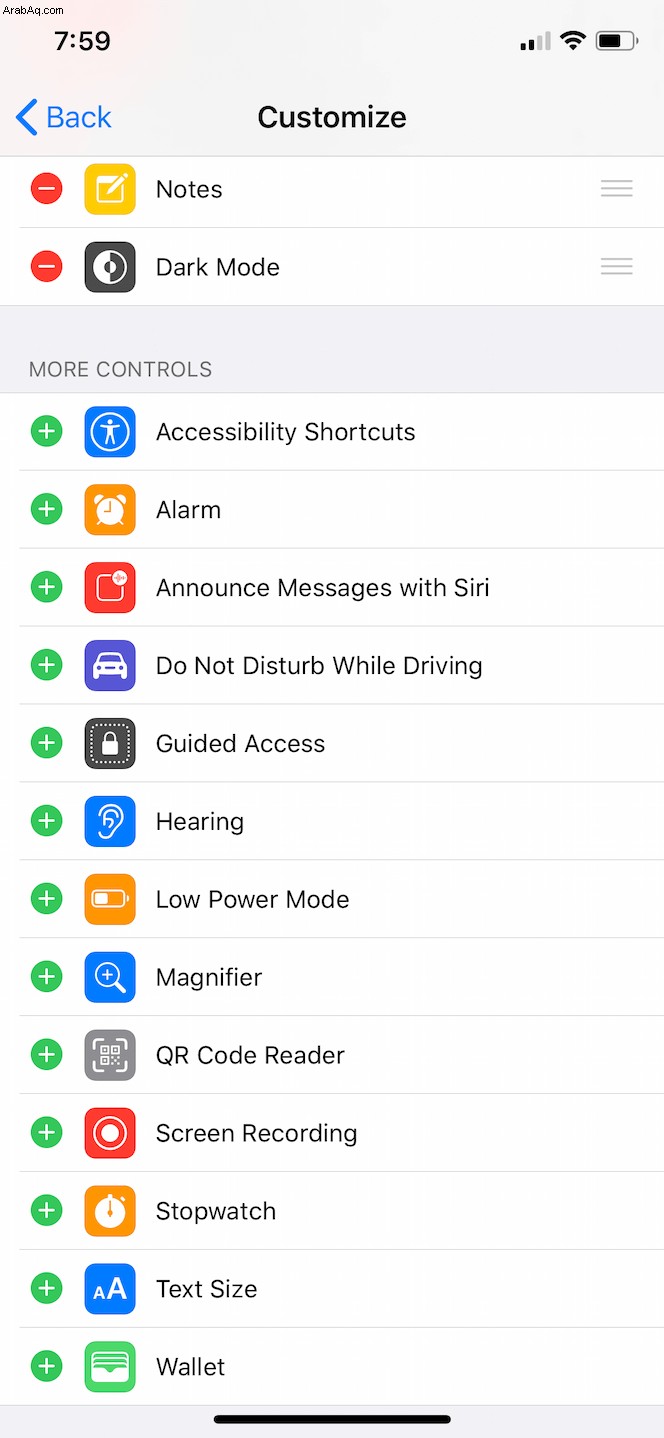664x1438 pixels.
Task: Add the Stopwatch control
Action: [46, 1211]
